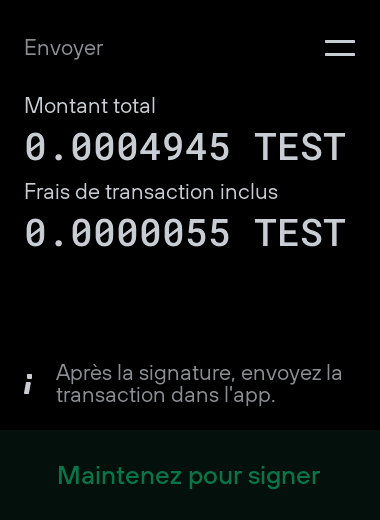Viewport: 380px width, 520px height.
Task: Open the menu icon next to Envoyer
Action: click(340, 48)
